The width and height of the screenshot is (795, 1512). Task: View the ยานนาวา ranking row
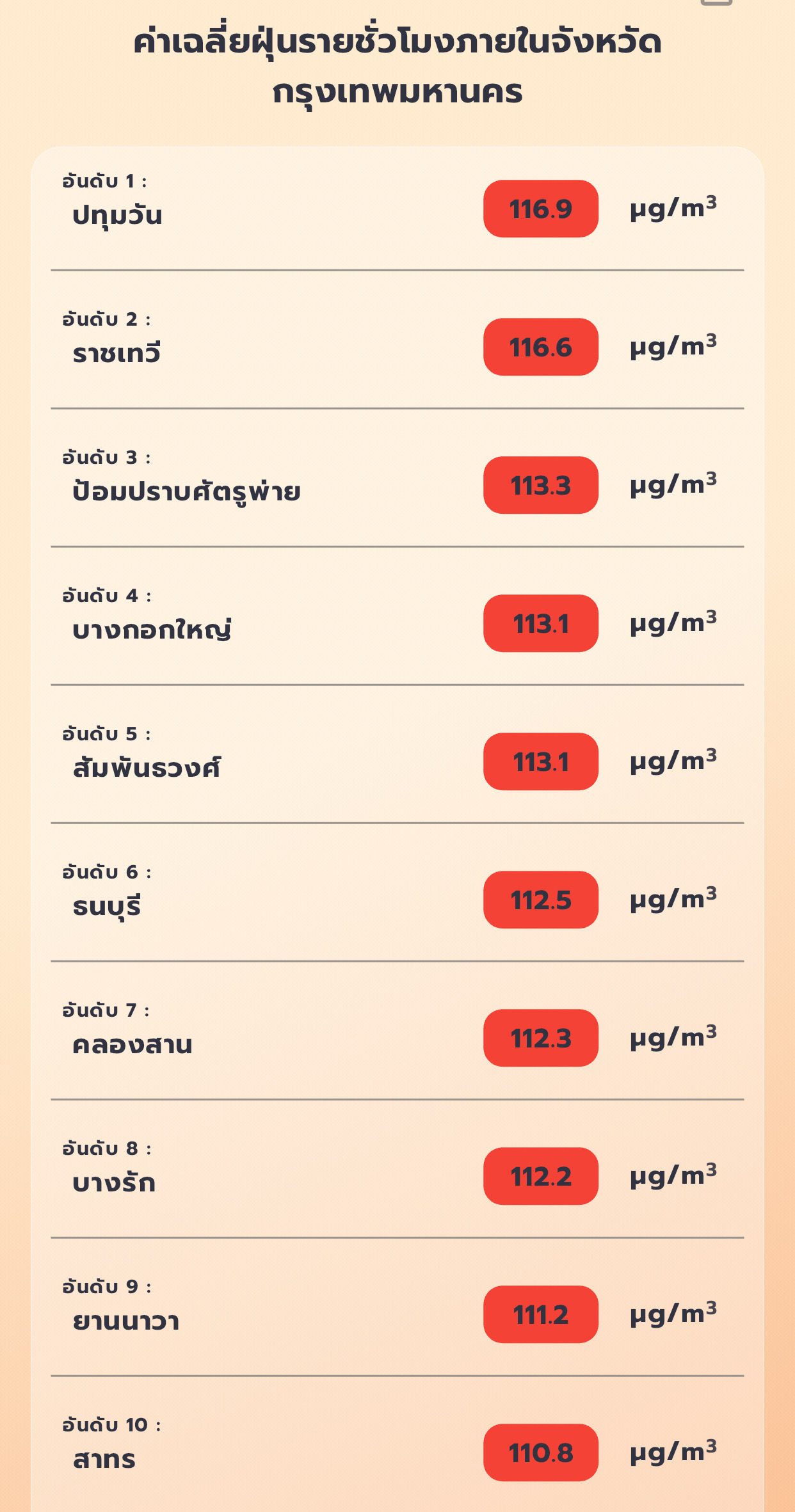pyautogui.click(x=397, y=1307)
